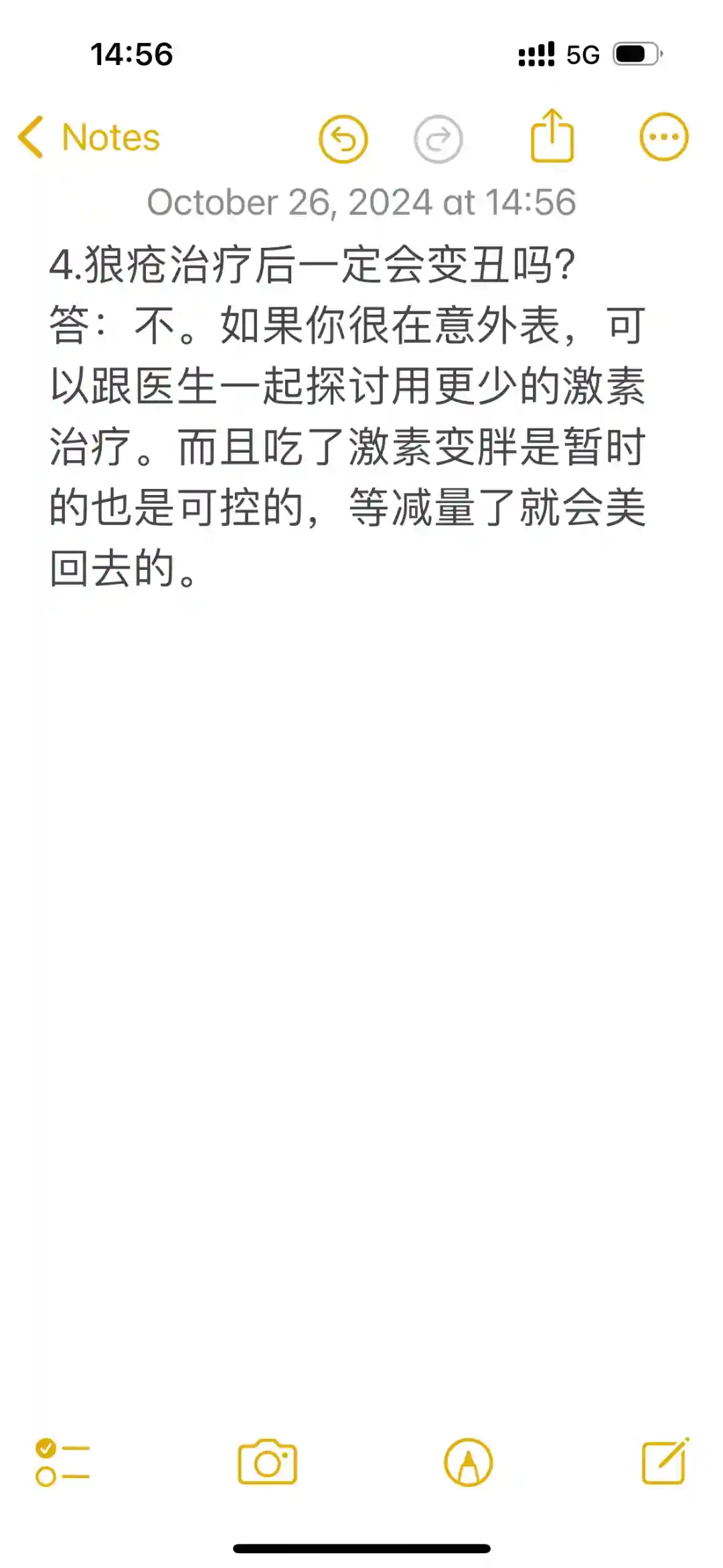Open the markup pen tool
The image size is (723, 1568).
(x=468, y=1462)
